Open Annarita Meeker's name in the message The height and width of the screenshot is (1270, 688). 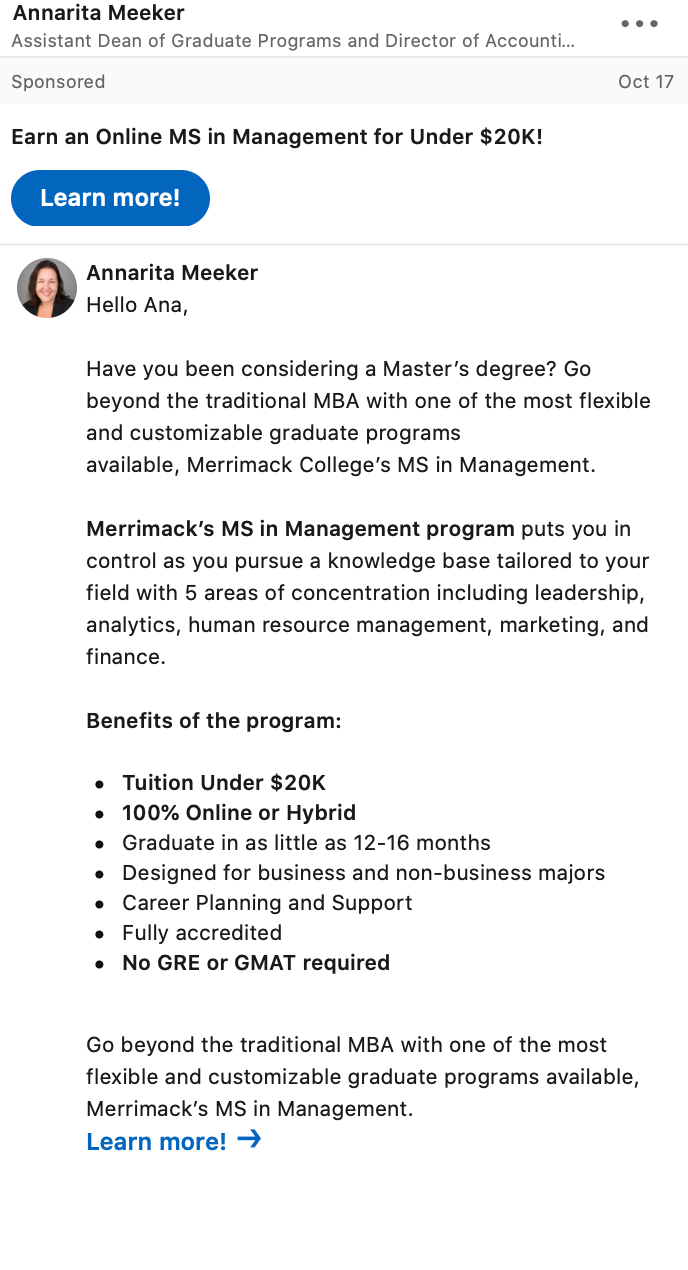[x=172, y=273]
